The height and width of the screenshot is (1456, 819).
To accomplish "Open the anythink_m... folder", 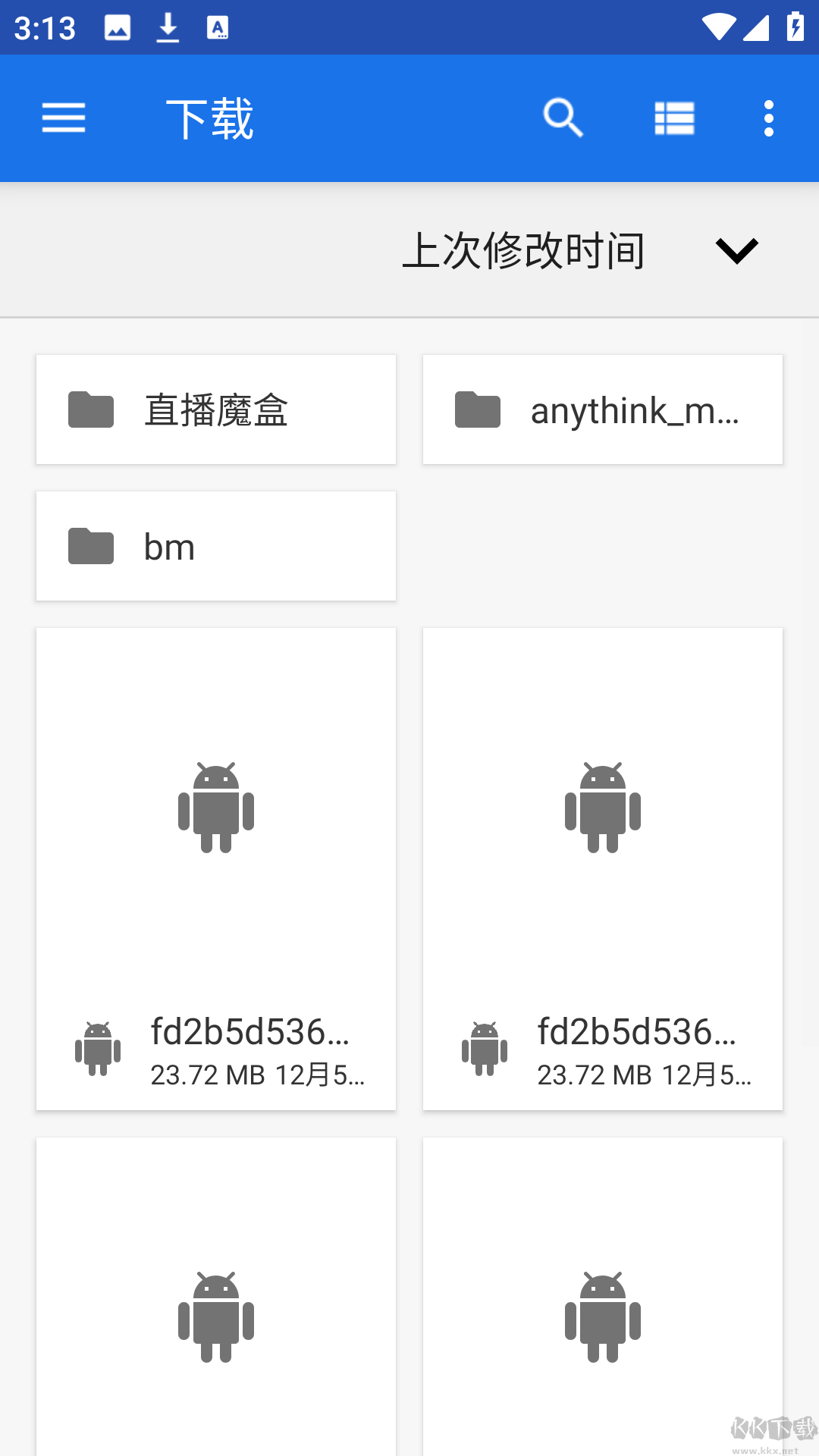I will [x=603, y=409].
